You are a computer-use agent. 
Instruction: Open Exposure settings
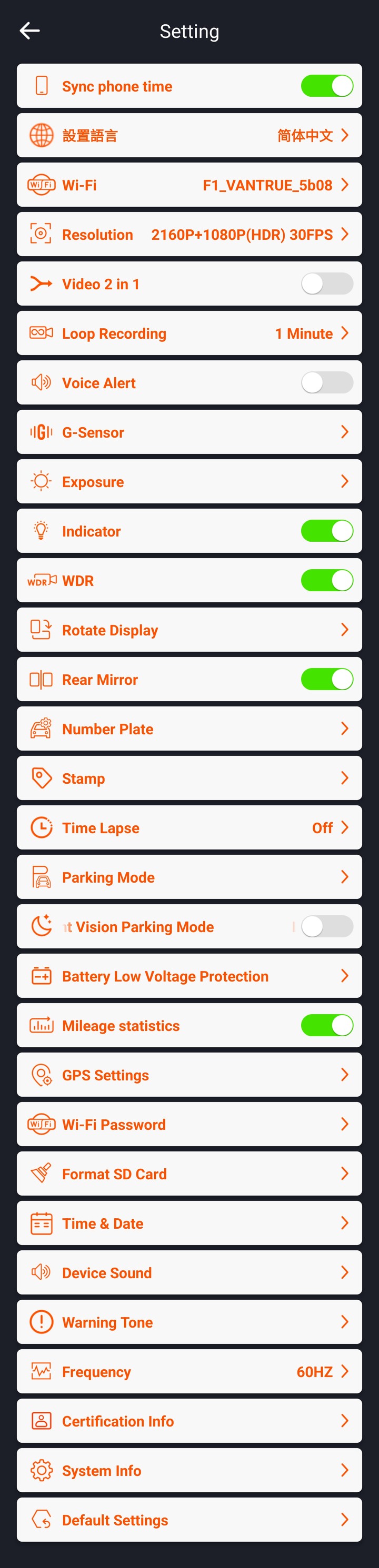pos(189,481)
